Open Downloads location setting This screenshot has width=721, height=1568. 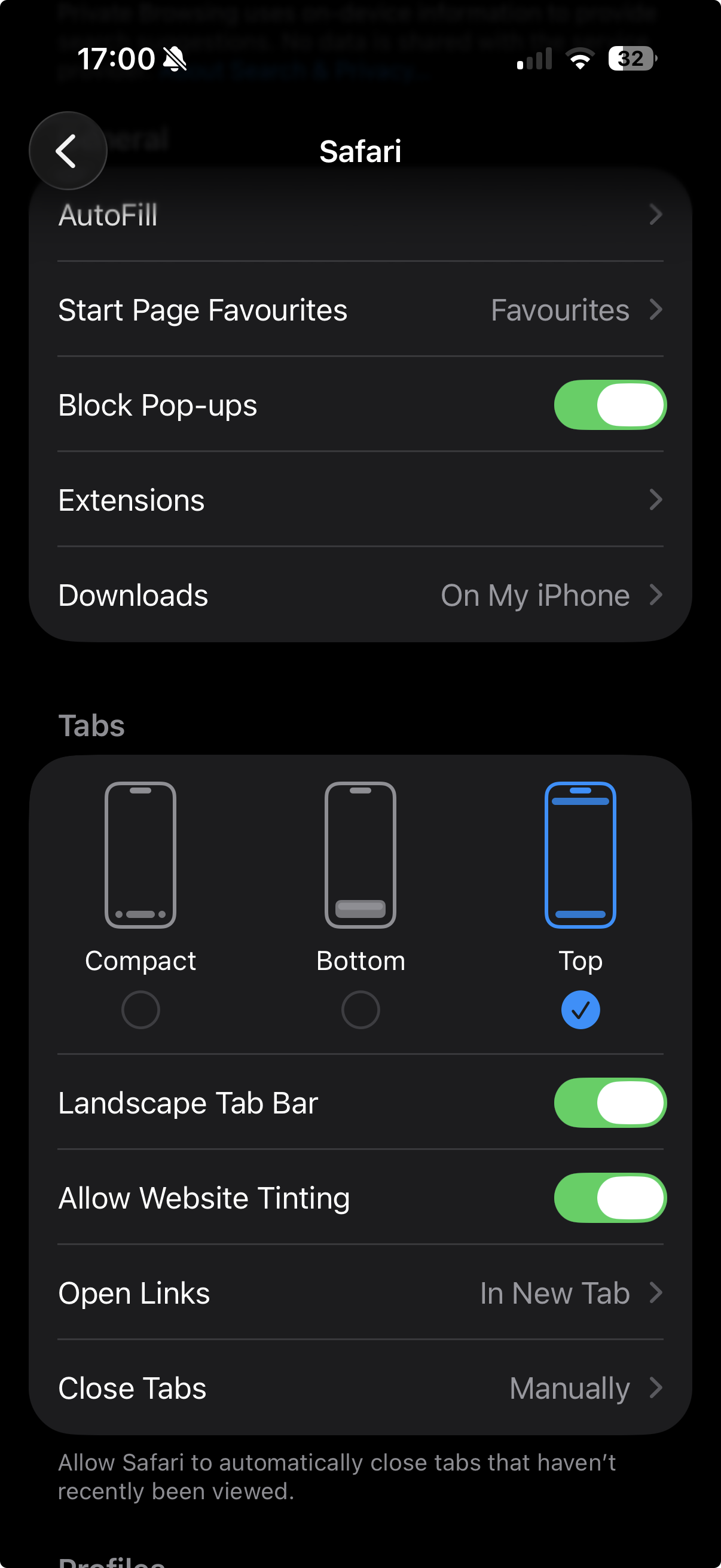coord(360,595)
